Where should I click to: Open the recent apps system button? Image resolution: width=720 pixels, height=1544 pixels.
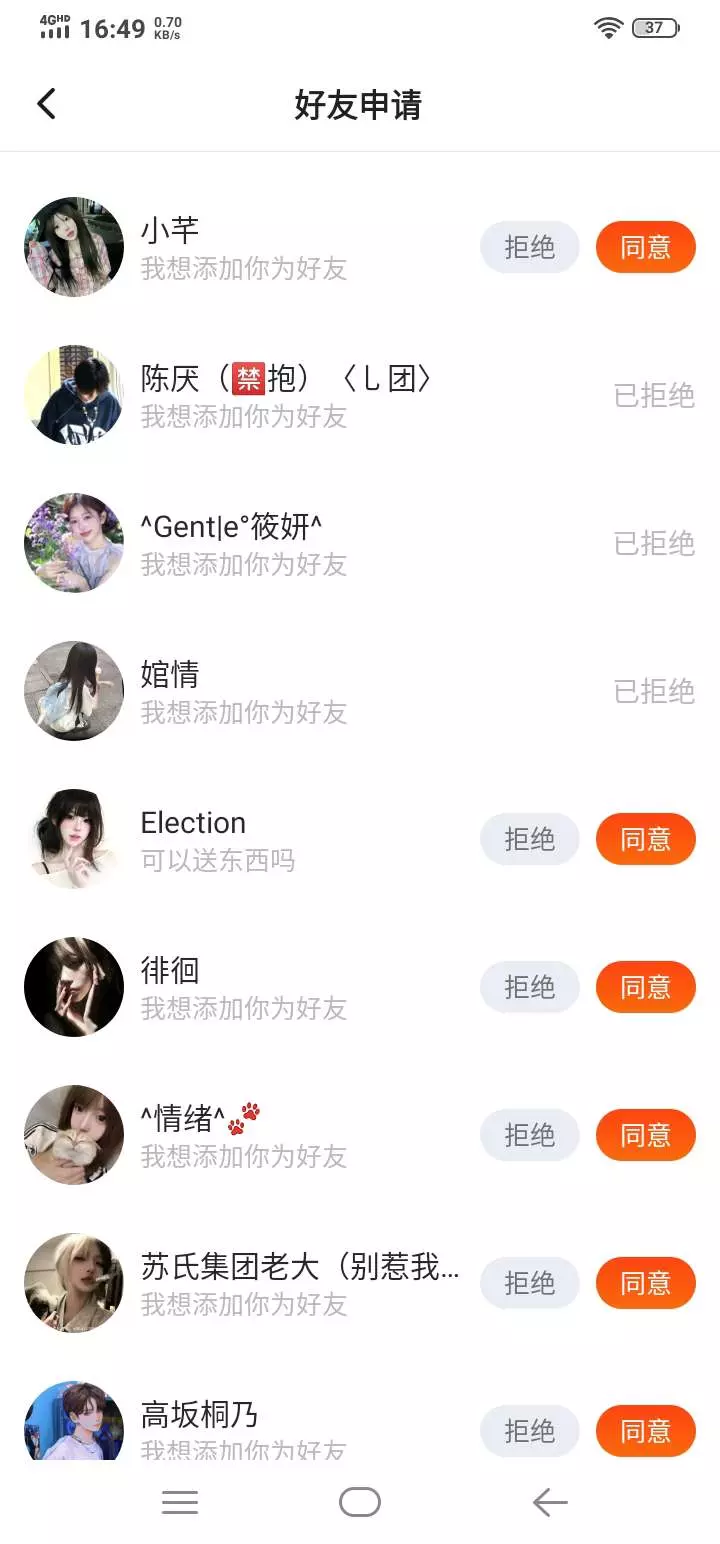[x=180, y=1502]
